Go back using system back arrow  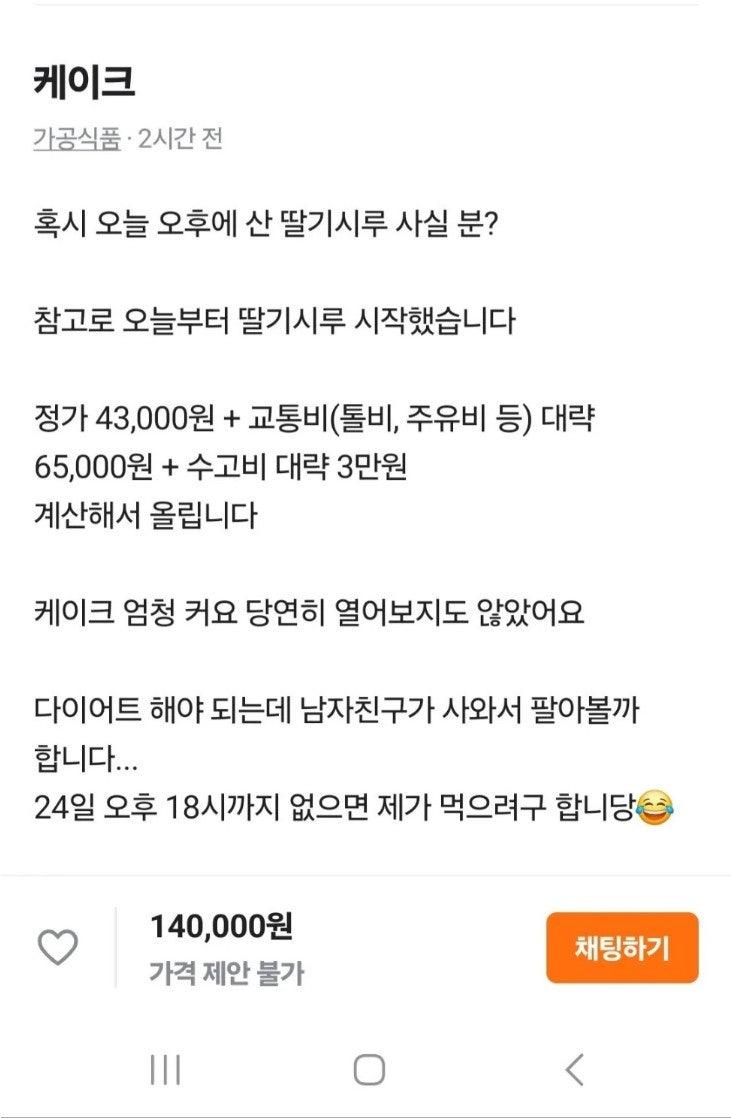pyautogui.click(x=574, y=1070)
